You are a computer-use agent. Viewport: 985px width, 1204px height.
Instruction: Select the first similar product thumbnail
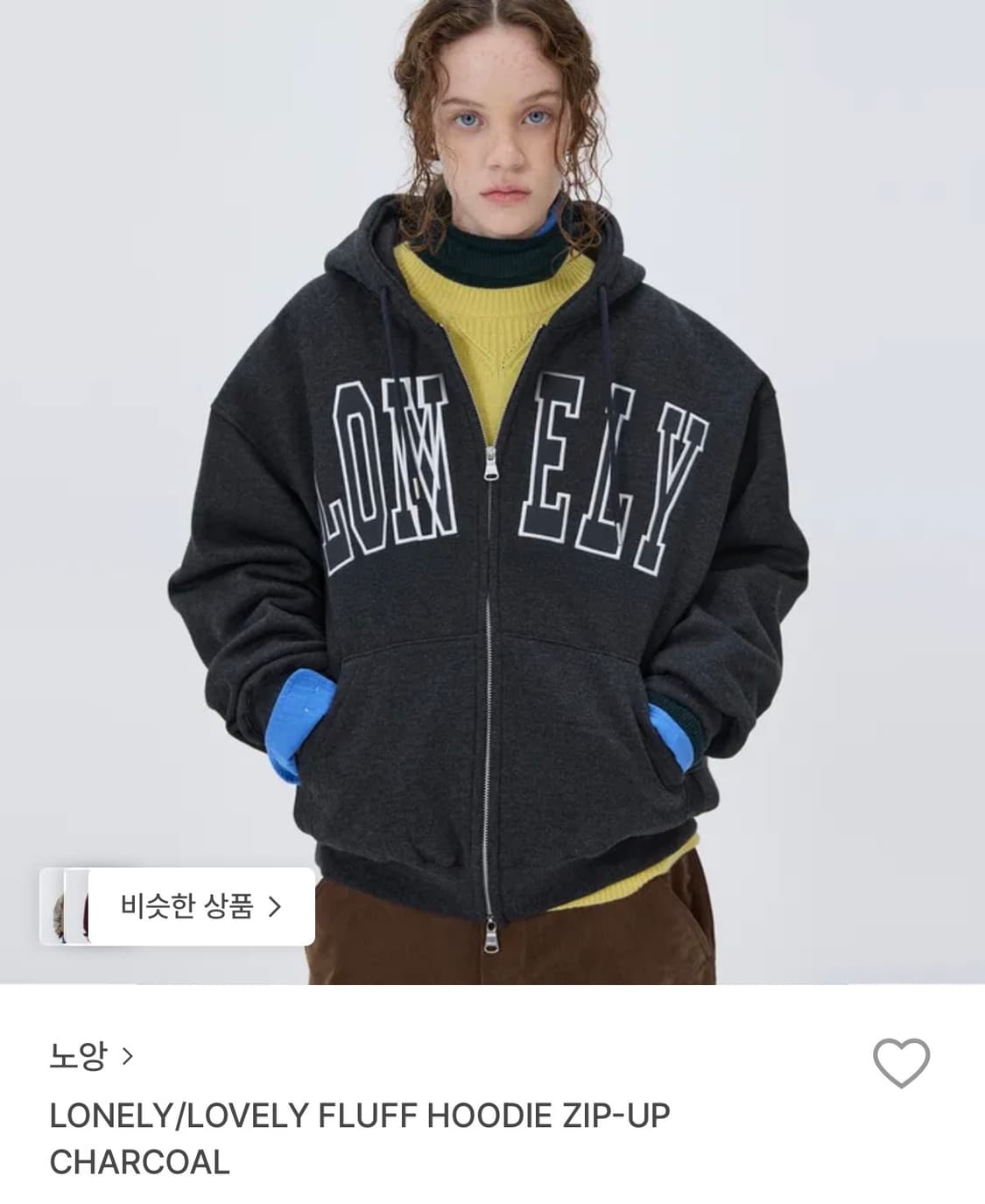57,906
